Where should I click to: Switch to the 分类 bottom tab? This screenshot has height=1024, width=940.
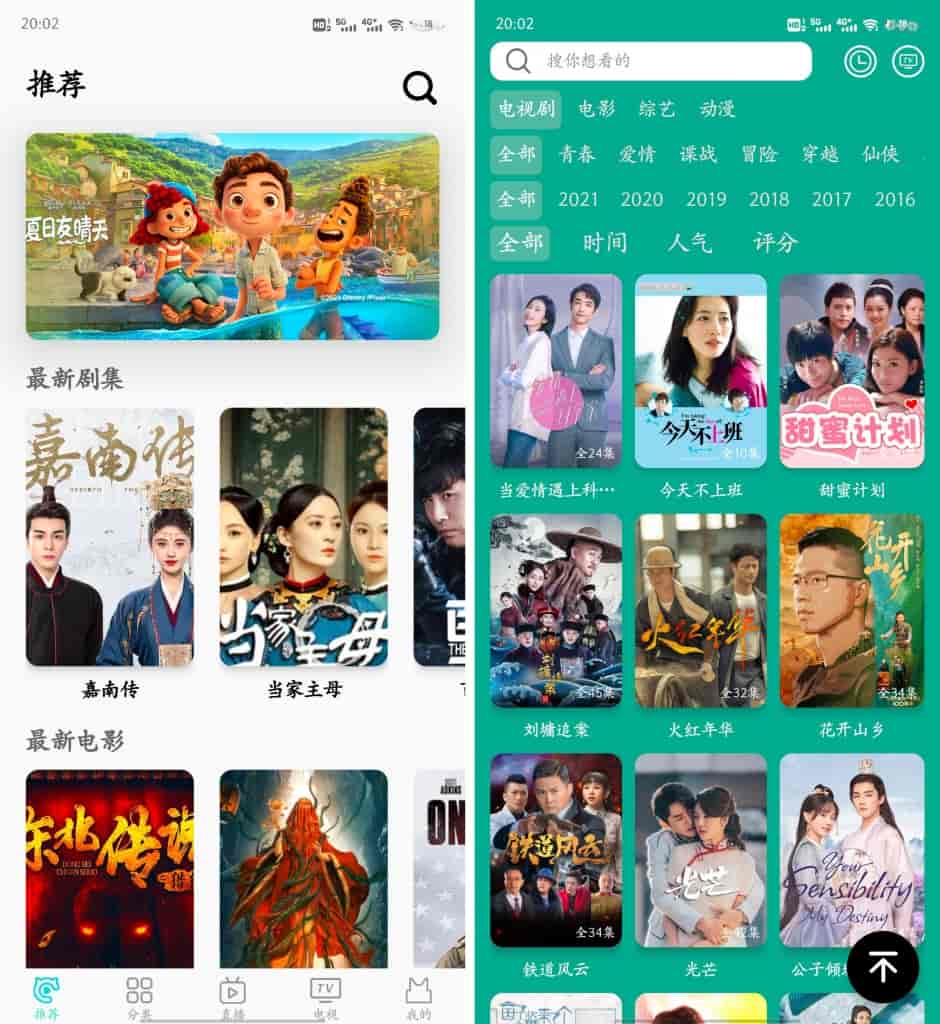pos(139,998)
